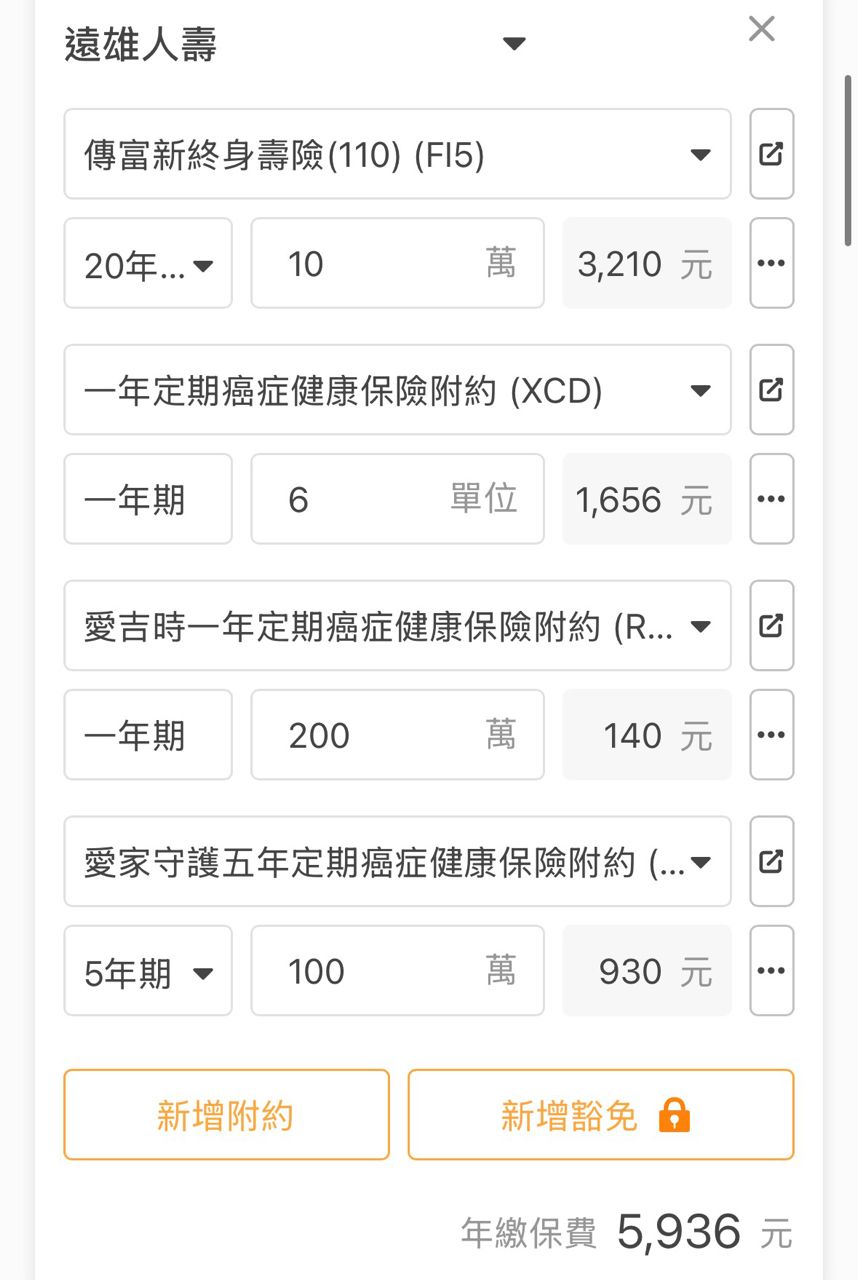Viewport: 858px width, 1280px height.
Task: Expand the 愛家守護五年定期癌症健康保險附約 dropdown
Action: point(397,862)
